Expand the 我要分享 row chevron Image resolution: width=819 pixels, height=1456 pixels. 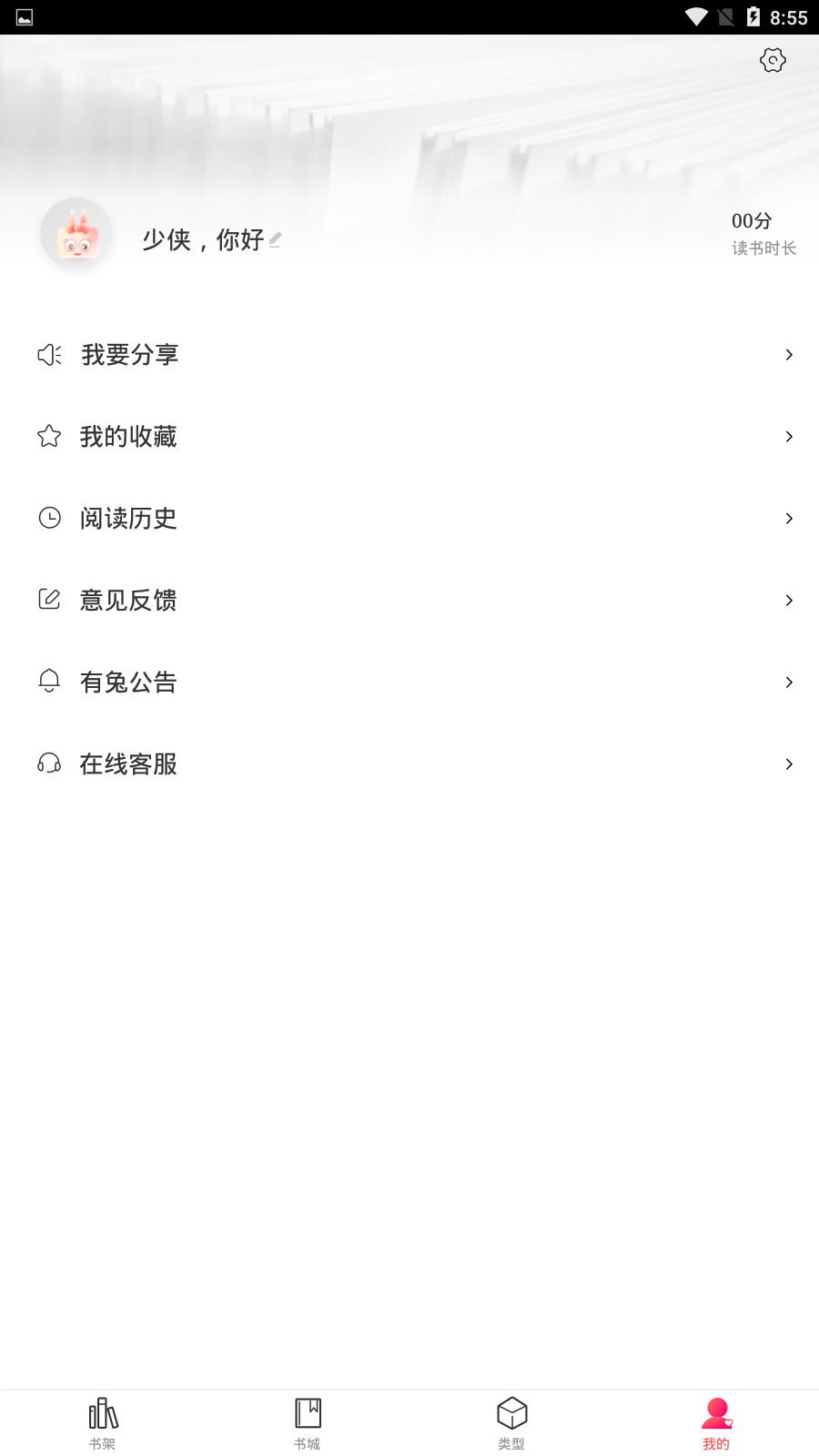tap(788, 355)
